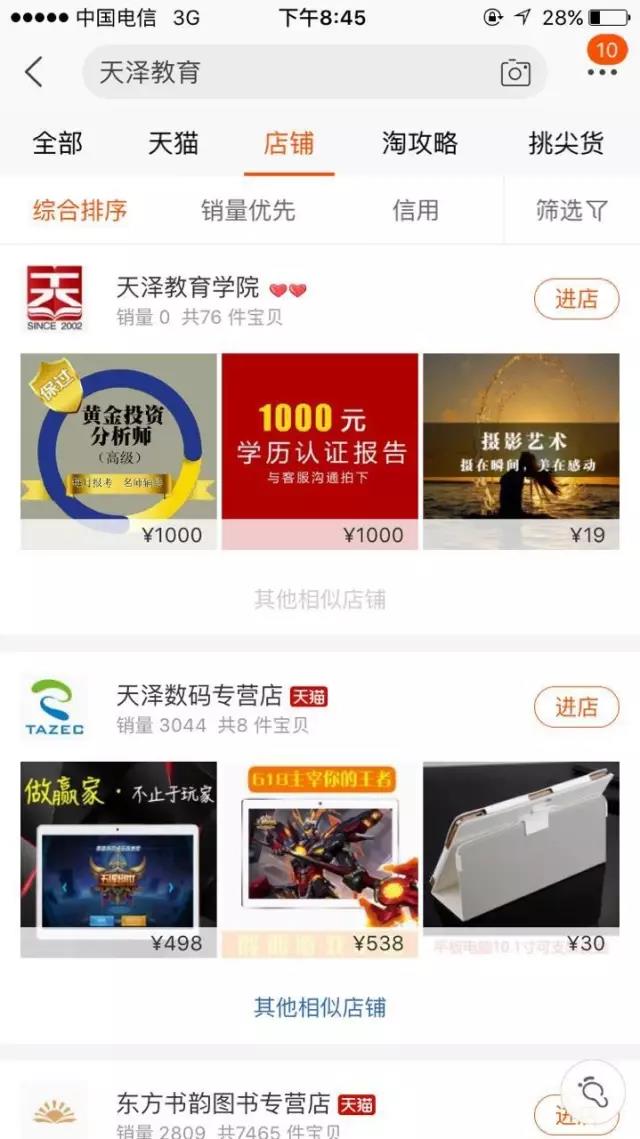The width and height of the screenshot is (640, 1139).
Task: Open camera image search in search bar
Action: click(x=515, y=72)
